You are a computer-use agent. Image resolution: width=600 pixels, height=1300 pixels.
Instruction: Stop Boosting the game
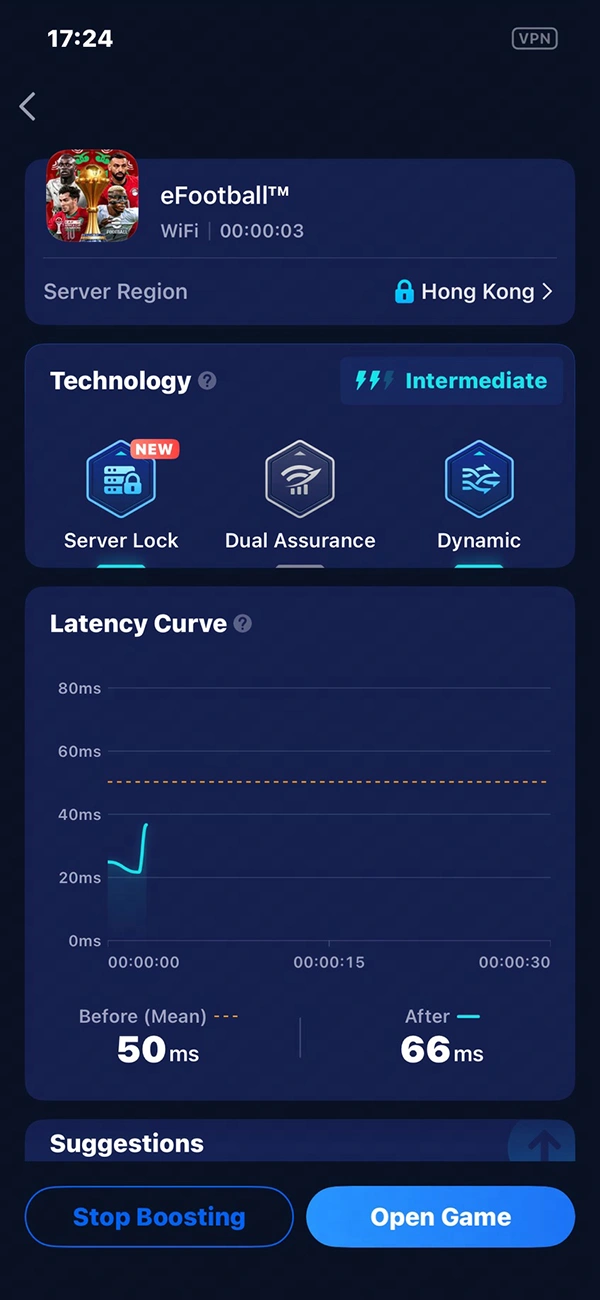pos(159,1217)
